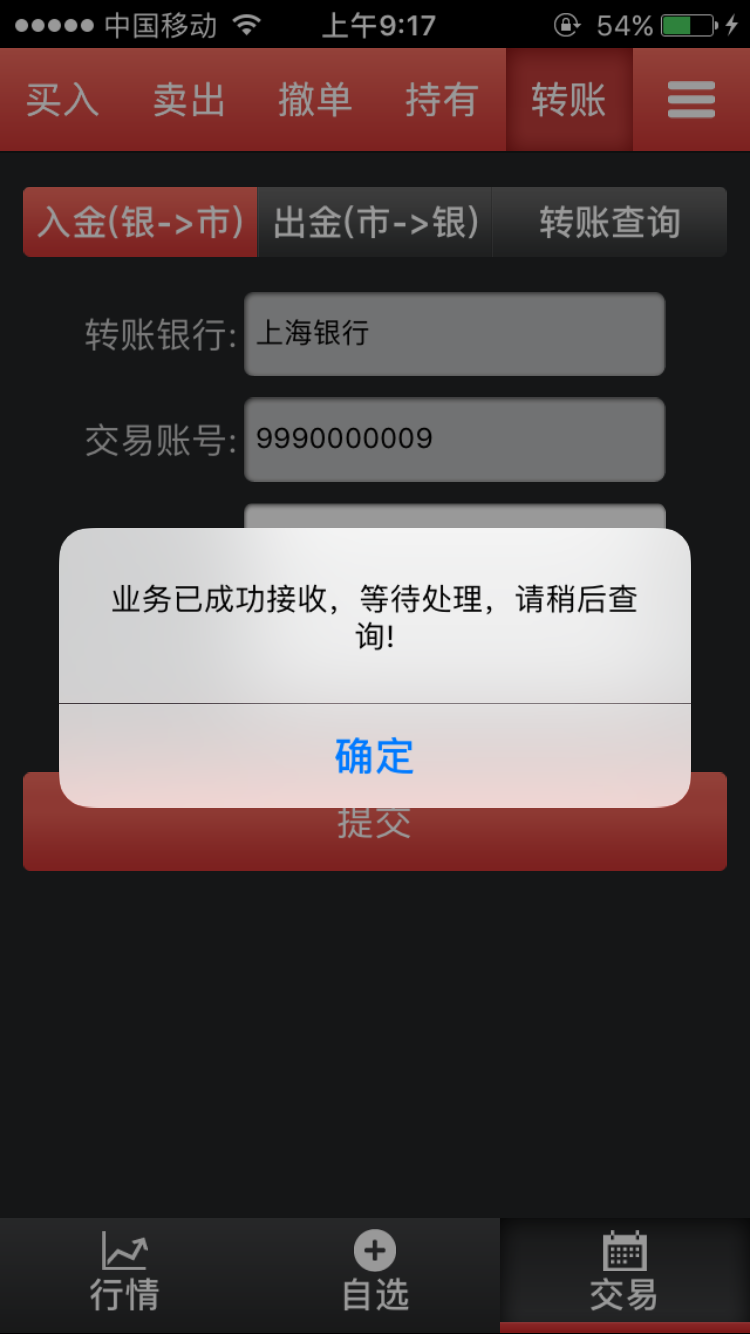Switch to the 买入 tab
The image size is (750, 1334).
point(62,100)
